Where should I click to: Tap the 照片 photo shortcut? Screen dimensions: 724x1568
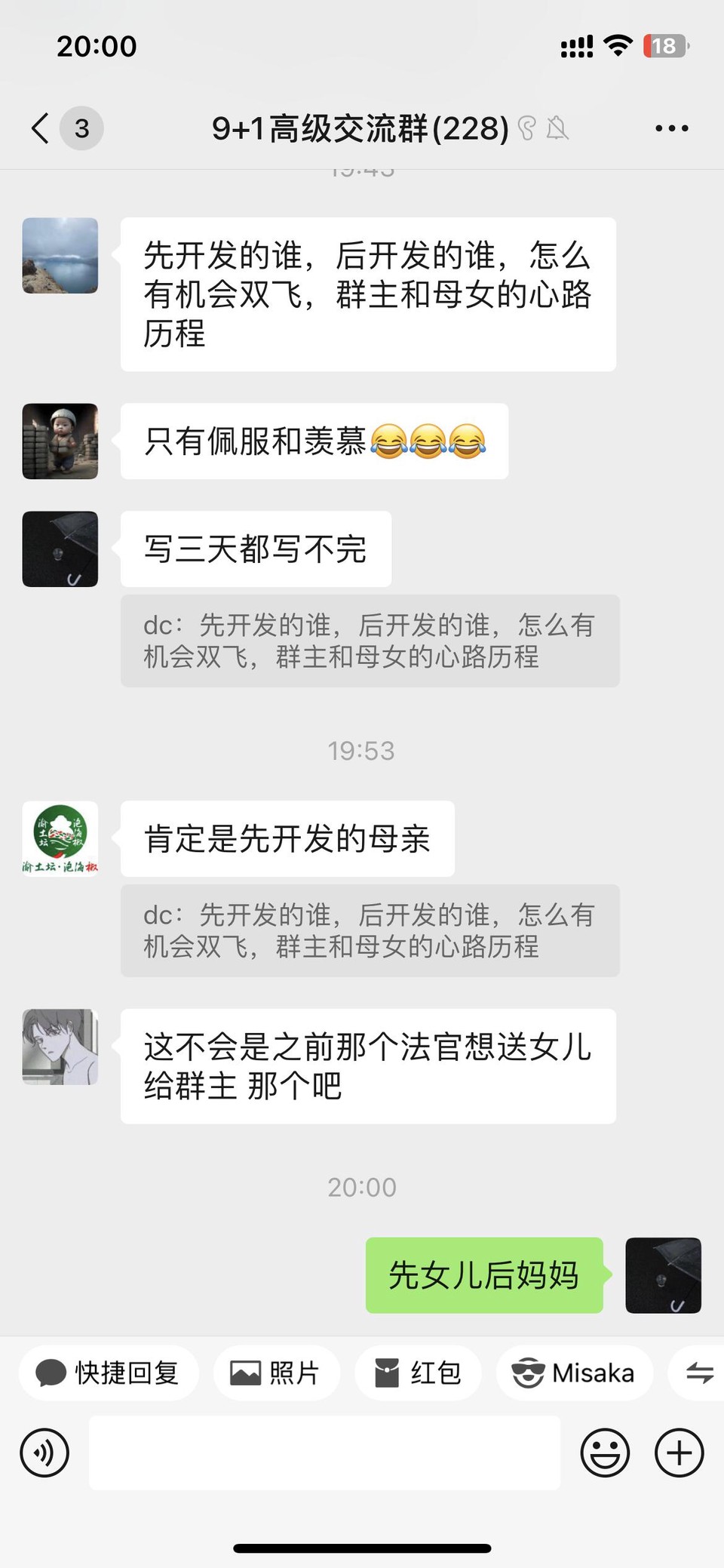click(x=276, y=1373)
